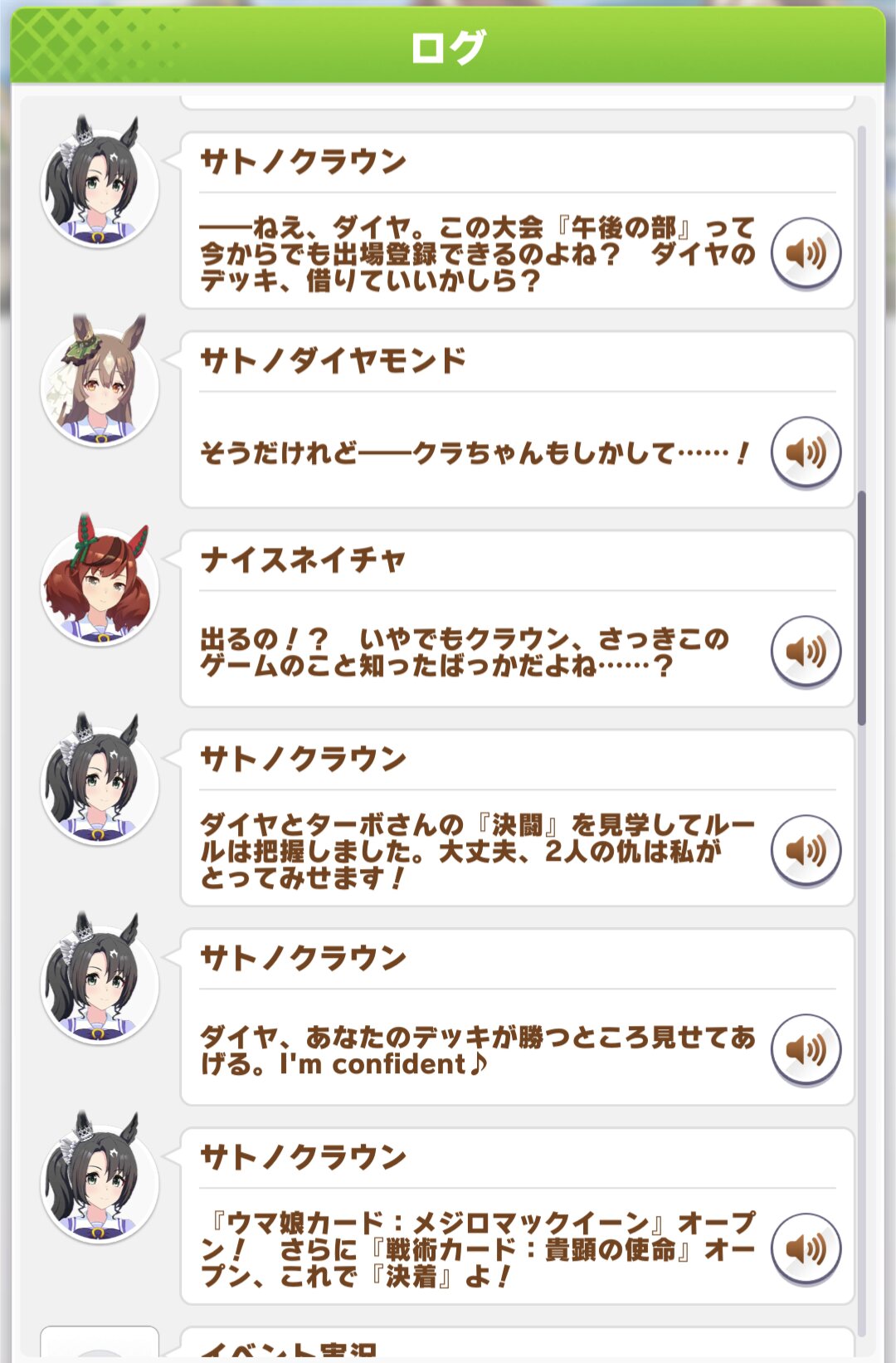The image size is (896, 1363).
Task: Play Nice Nature's 出るの!? voice line
Action: coord(806,652)
